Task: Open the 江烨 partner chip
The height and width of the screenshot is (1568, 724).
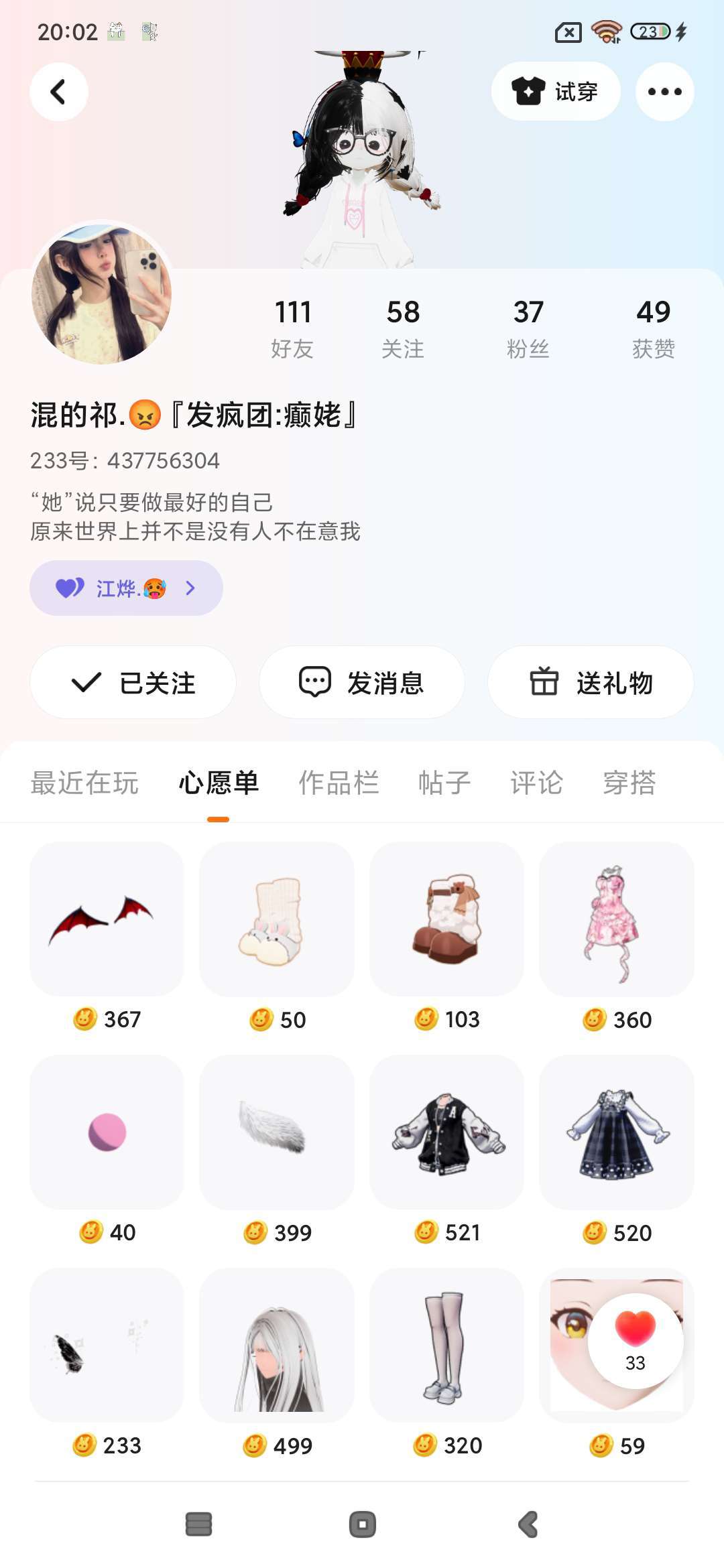Action: (x=126, y=588)
